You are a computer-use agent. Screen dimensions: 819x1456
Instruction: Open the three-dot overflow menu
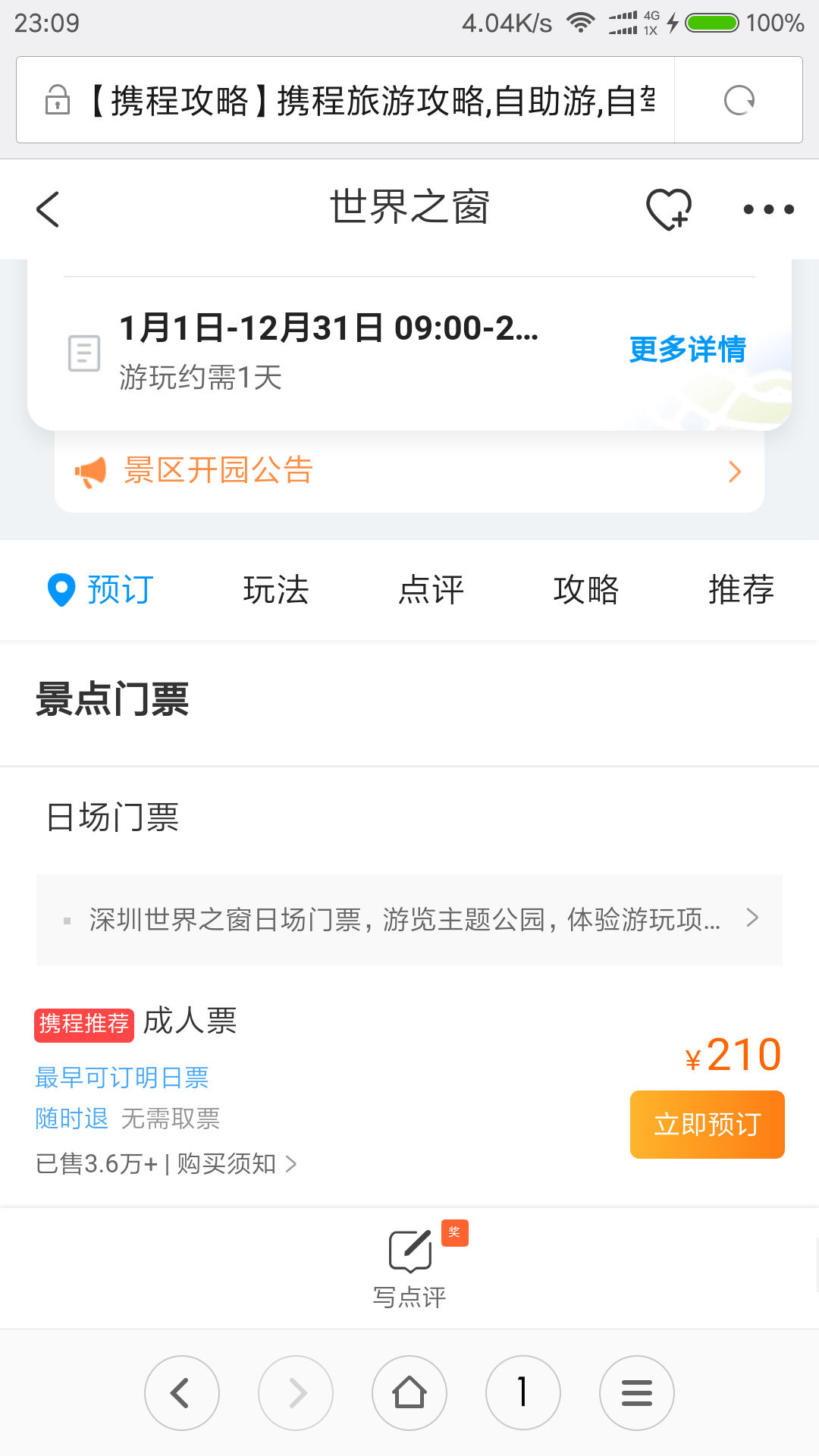click(x=768, y=209)
